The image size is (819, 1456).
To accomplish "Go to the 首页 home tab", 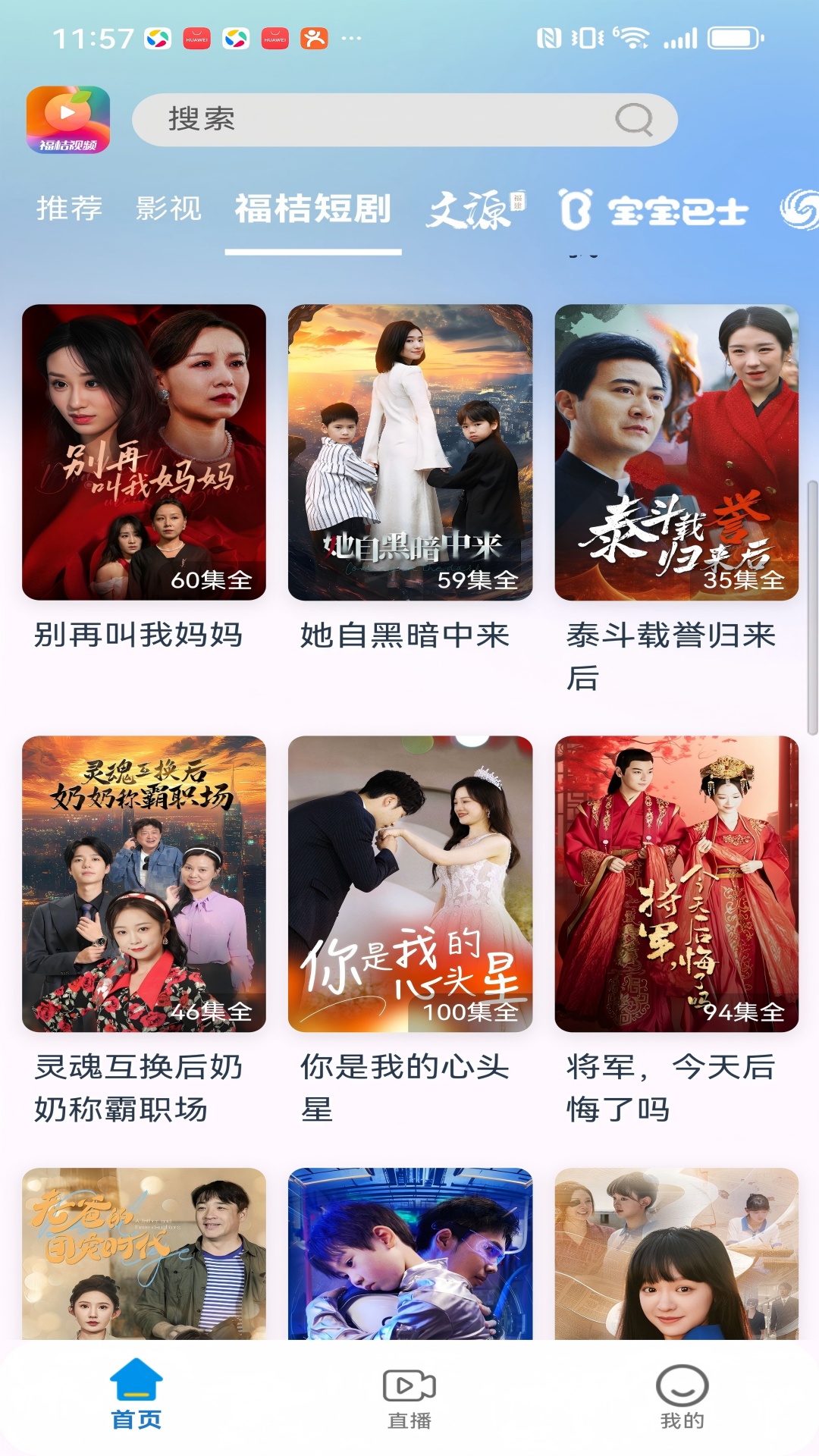I will point(136,1395).
